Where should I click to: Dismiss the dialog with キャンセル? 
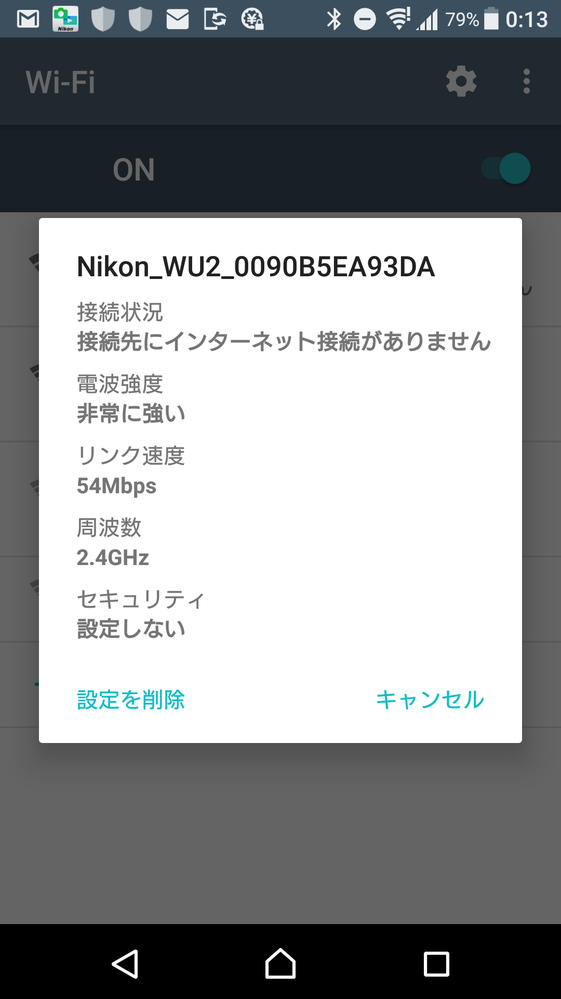click(430, 700)
